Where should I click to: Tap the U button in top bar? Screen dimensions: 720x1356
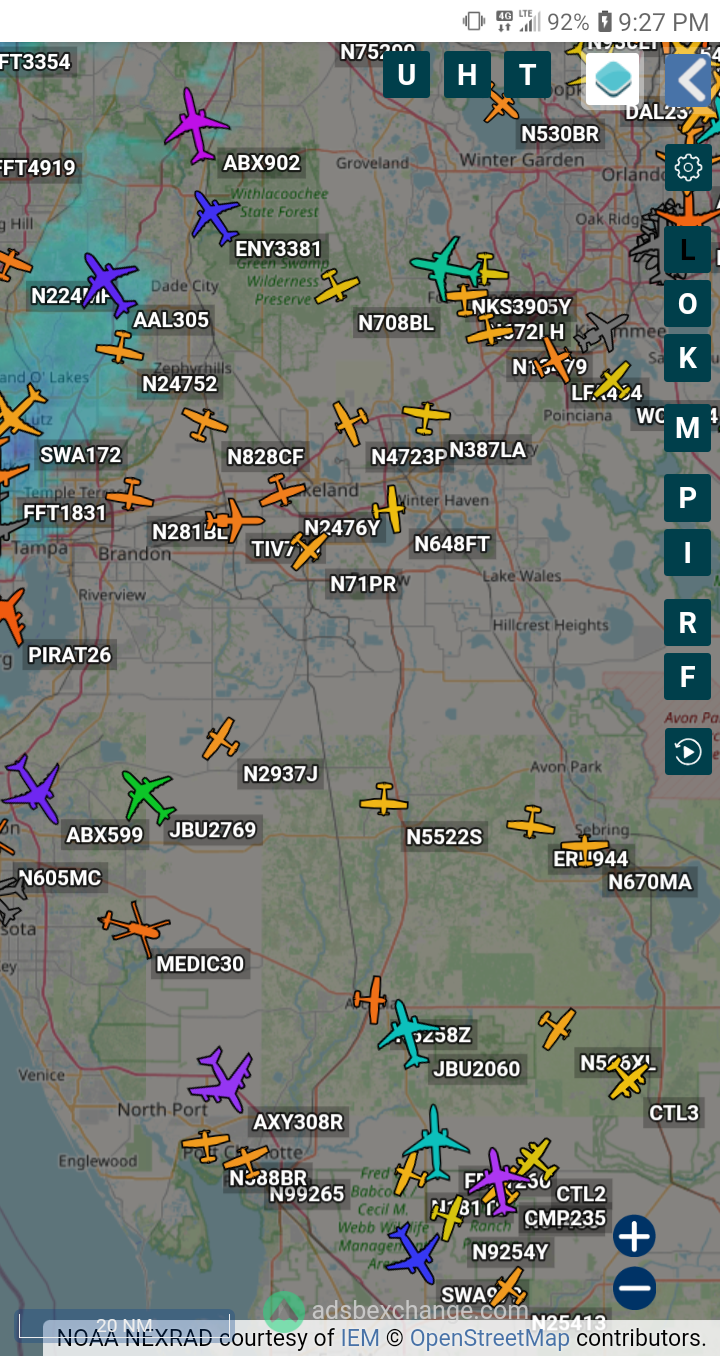406,75
